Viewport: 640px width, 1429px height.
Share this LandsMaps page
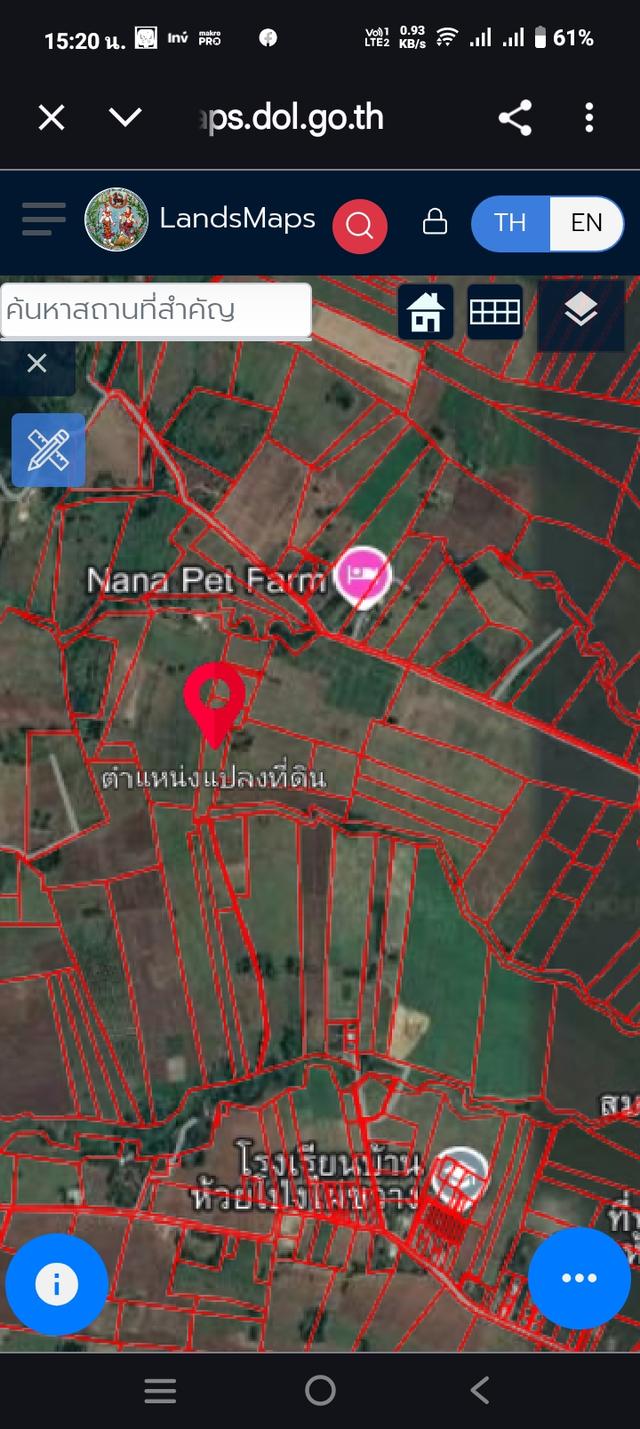click(515, 118)
